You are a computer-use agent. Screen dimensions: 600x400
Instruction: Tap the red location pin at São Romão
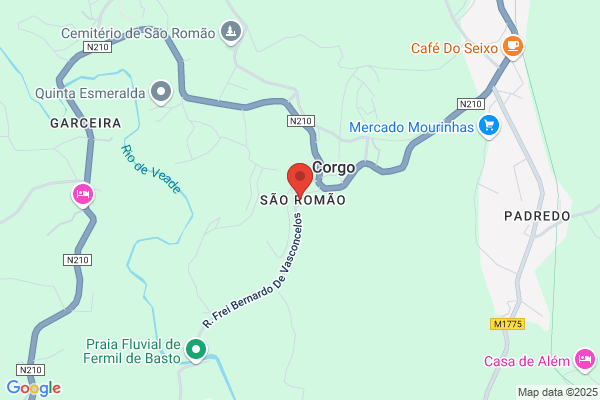click(x=300, y=180)
